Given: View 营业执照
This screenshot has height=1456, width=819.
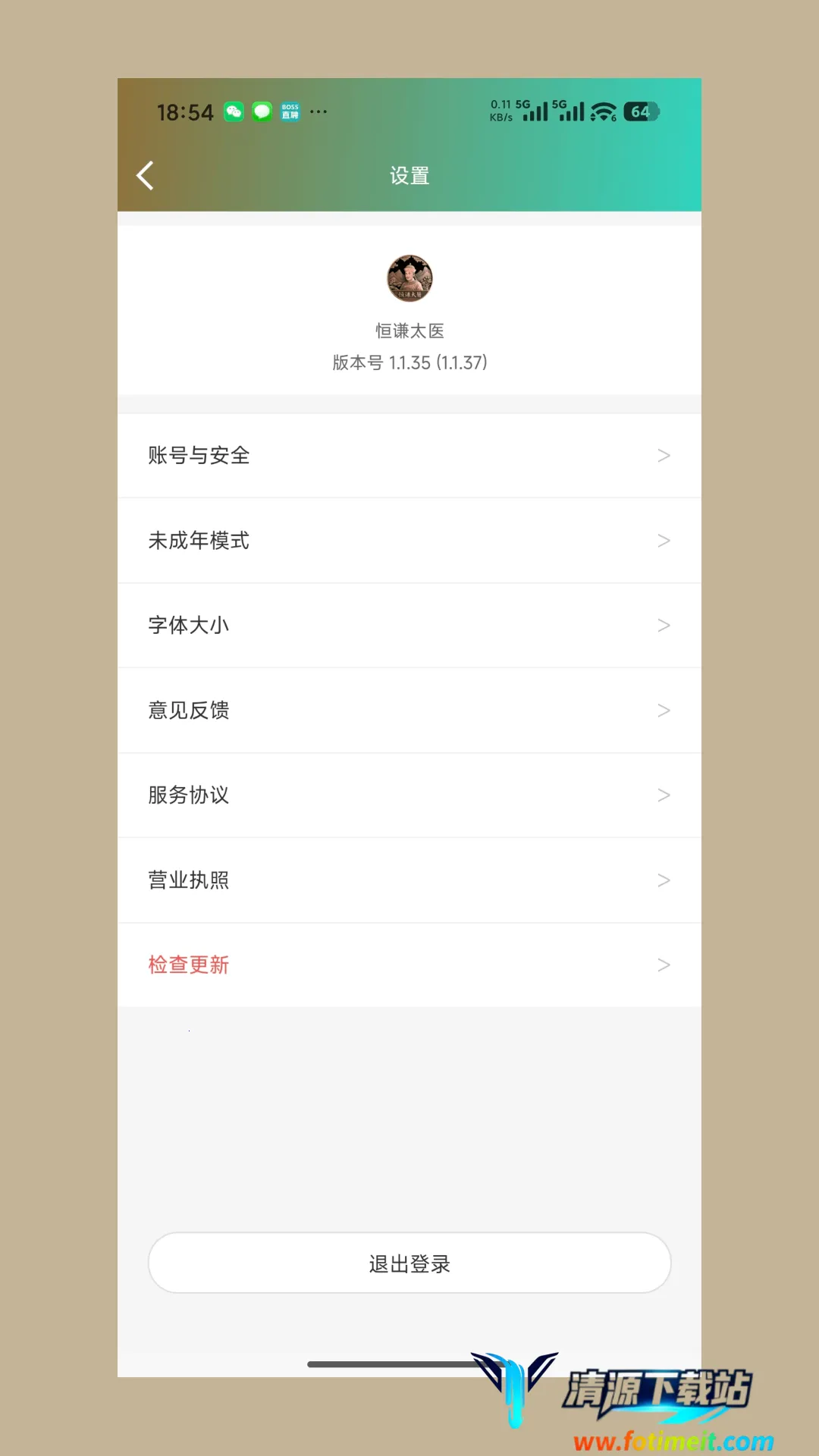Looking at the screenshot, I should [x=409, y=880].
